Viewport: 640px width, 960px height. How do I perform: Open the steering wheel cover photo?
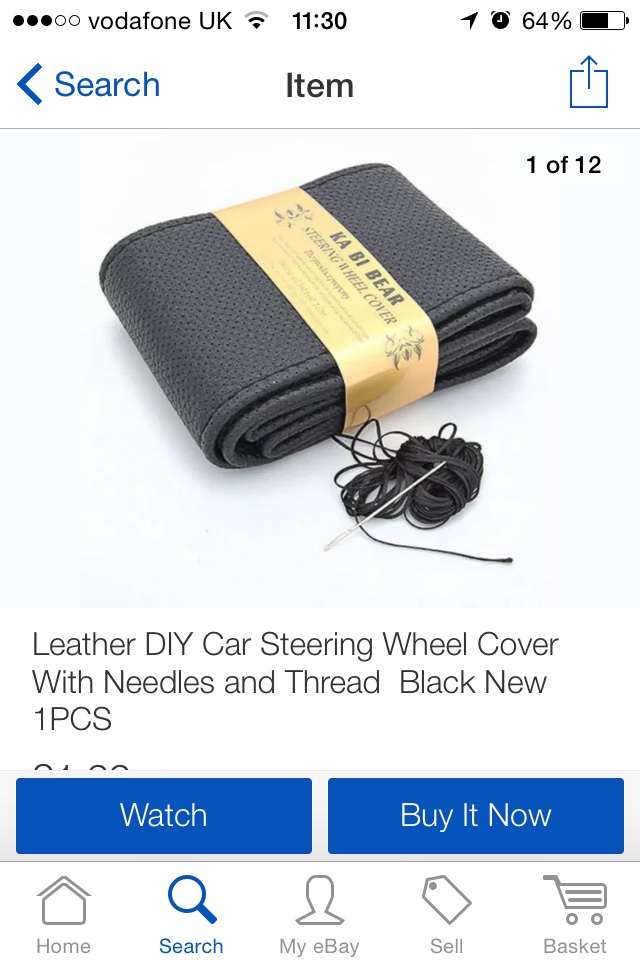tap(320, 370)
